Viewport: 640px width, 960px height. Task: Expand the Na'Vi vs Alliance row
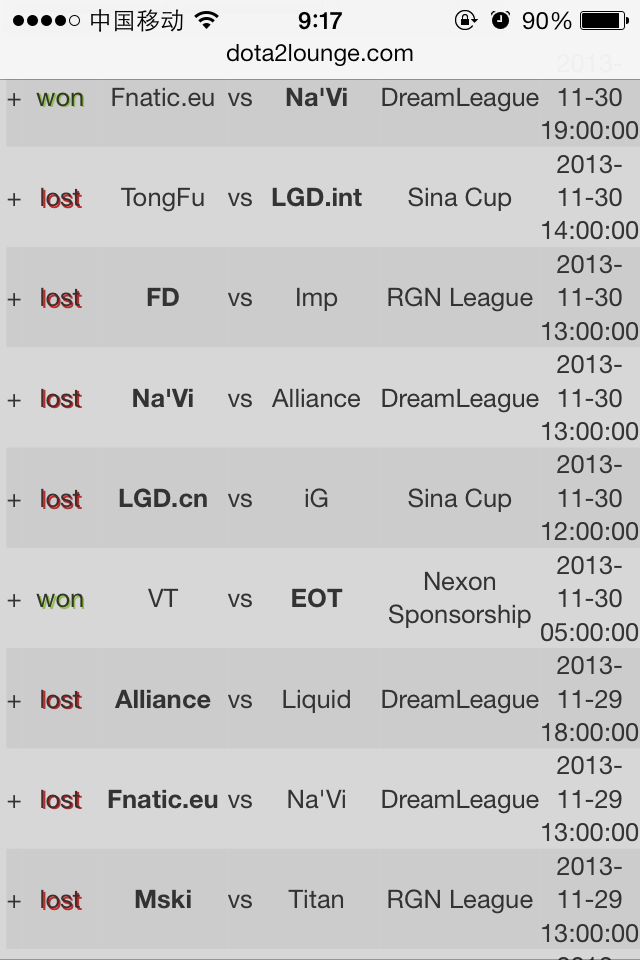[x=14, y=400]
